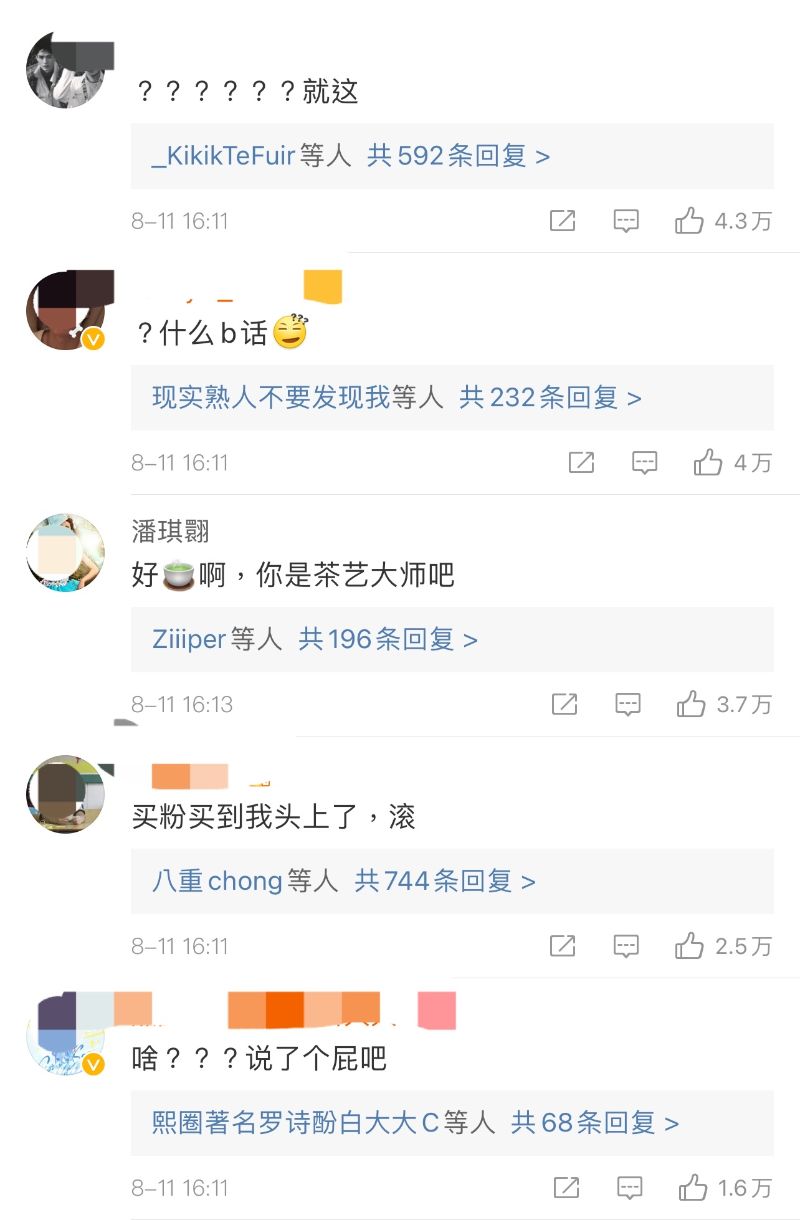Open the 68 replies under 说了个屁吧

coord(595,1122)
